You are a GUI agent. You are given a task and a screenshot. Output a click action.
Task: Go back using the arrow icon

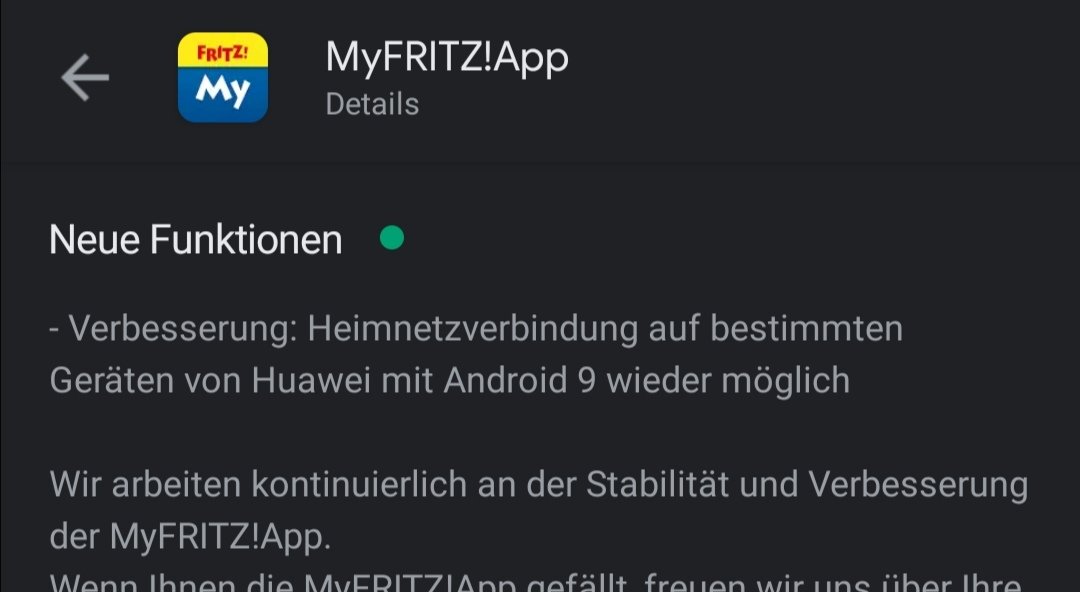85,78
